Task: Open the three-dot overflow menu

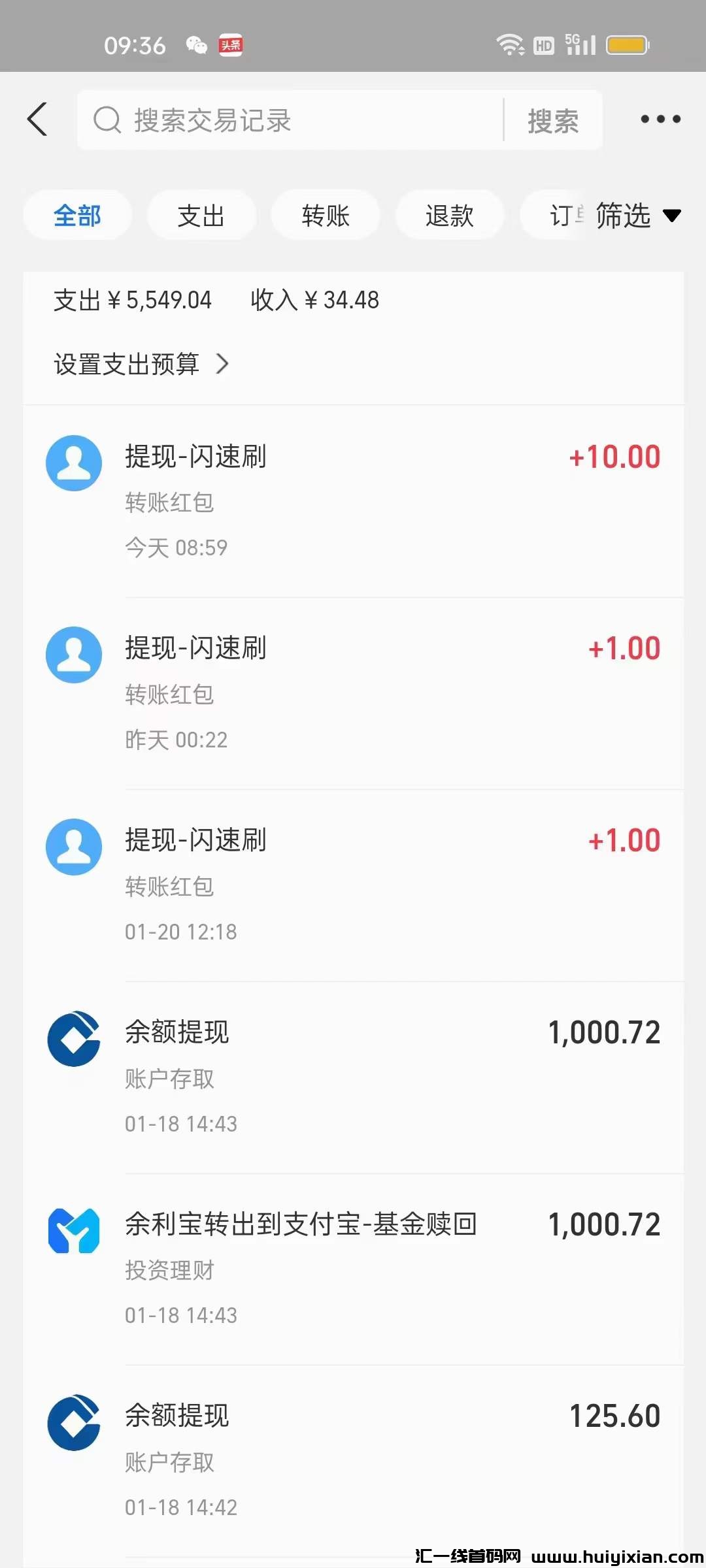Action: (x=660, y=120)
